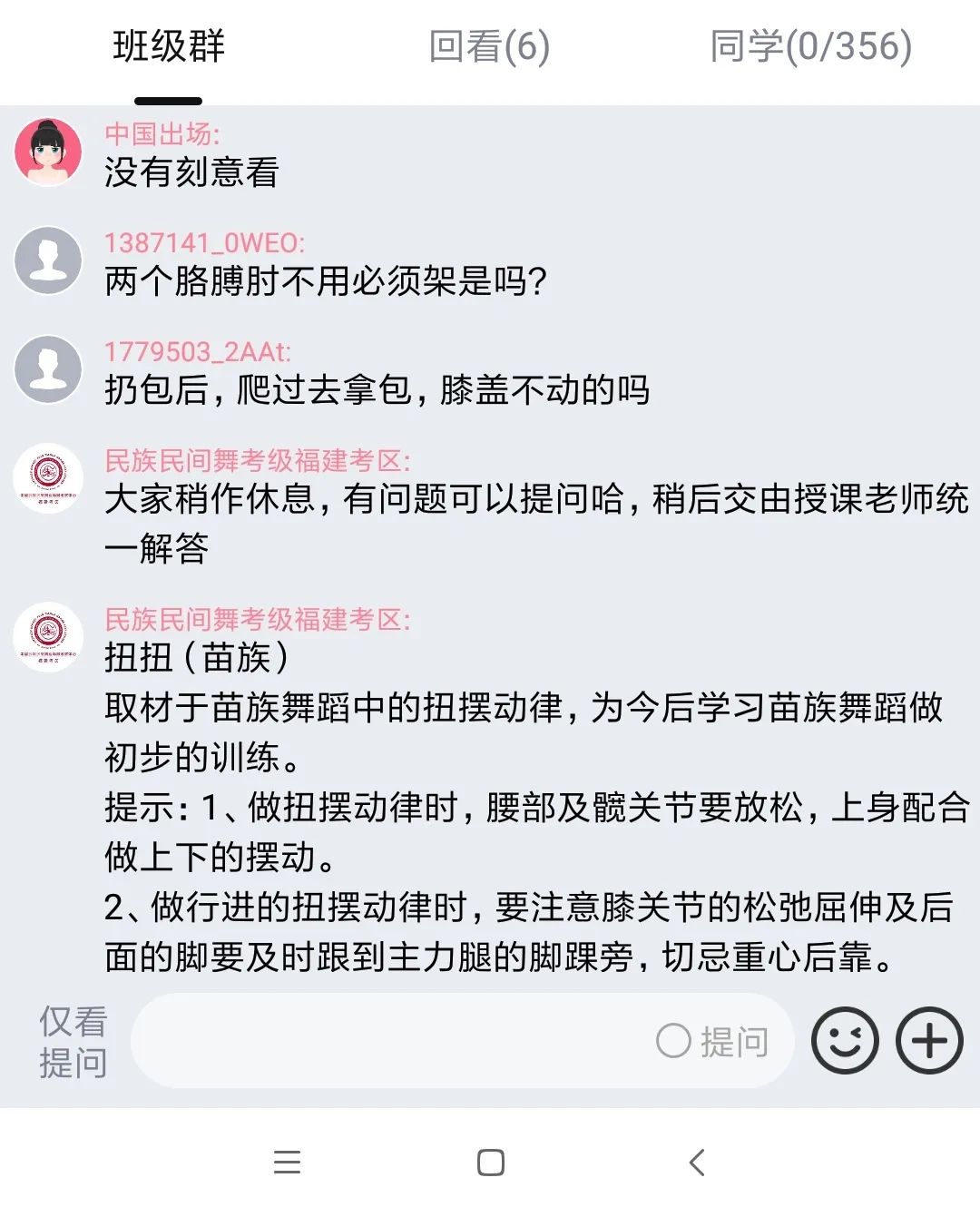
Task: Switch to the 同学(0/356) tab
Action: 810,47
